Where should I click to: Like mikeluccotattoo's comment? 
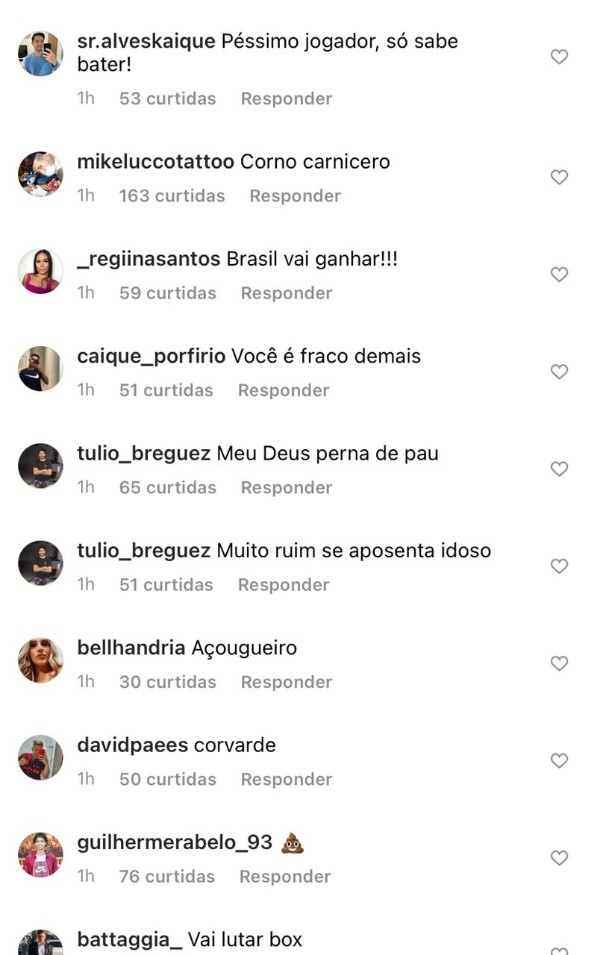560,177
